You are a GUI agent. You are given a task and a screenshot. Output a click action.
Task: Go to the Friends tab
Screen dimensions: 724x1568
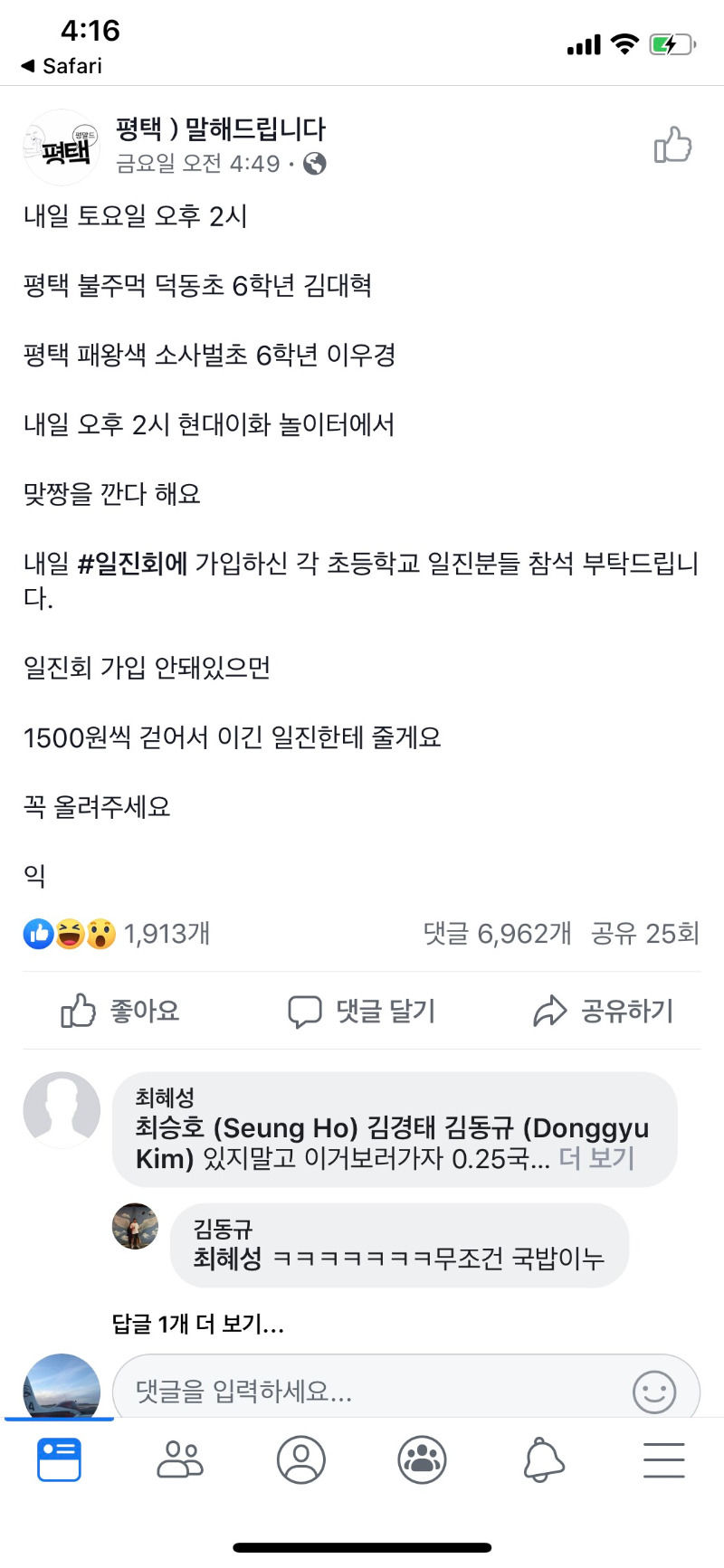180,1459
